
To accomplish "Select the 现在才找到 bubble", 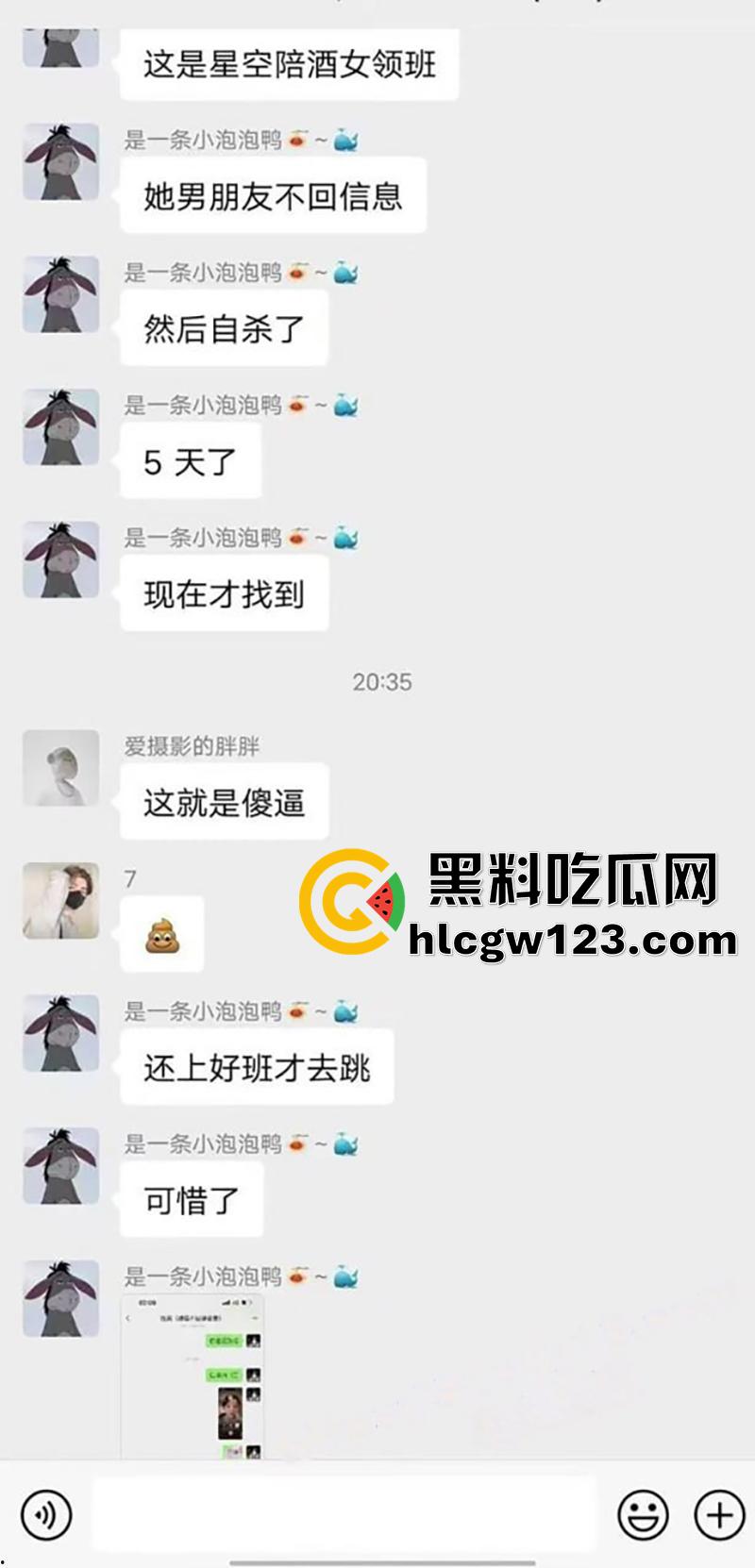I will pyautogui.click(x=224, y=592).
